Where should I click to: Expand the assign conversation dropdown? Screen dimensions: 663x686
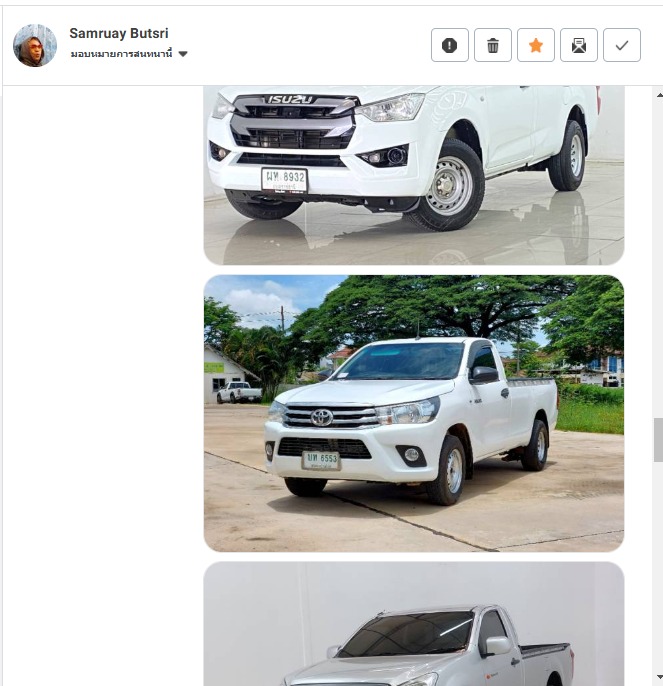click(183, 54)
